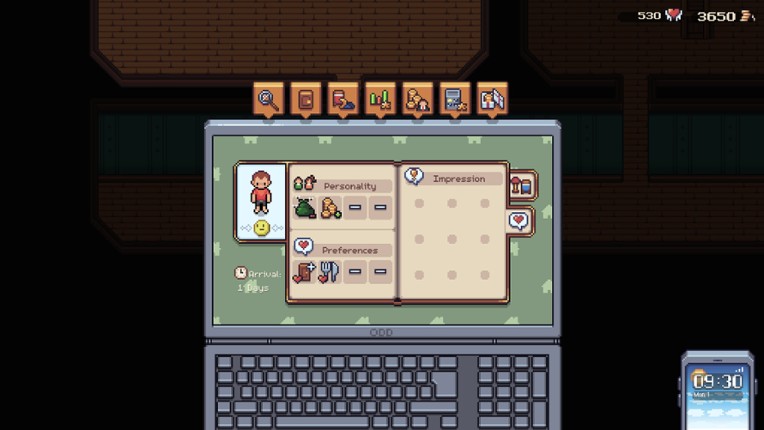Image resolution: width=764 pixels, height=430 pixels.
Task: Select the money bag personality trait
Action: [x=305, y=208]
